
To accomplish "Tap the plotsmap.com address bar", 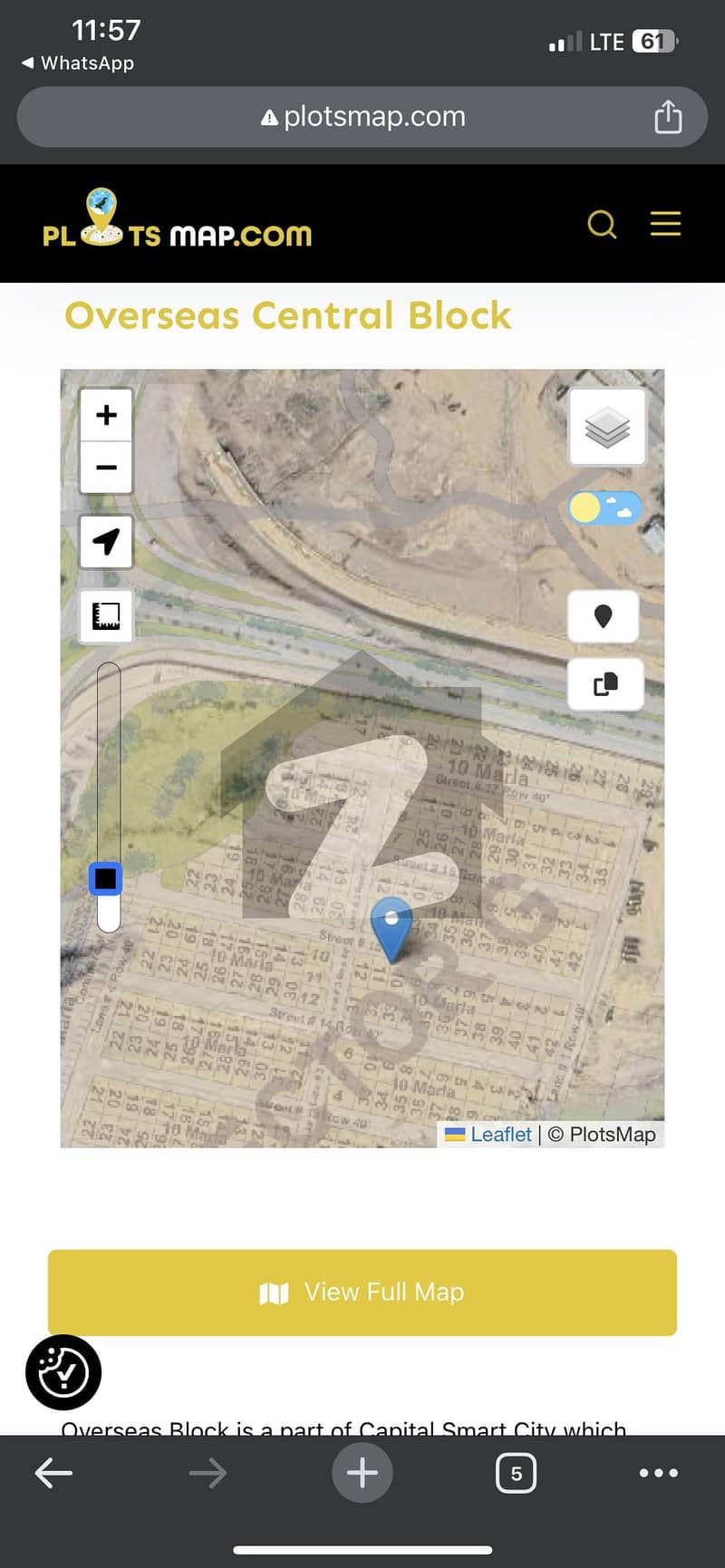I will (x=362, y=117).
